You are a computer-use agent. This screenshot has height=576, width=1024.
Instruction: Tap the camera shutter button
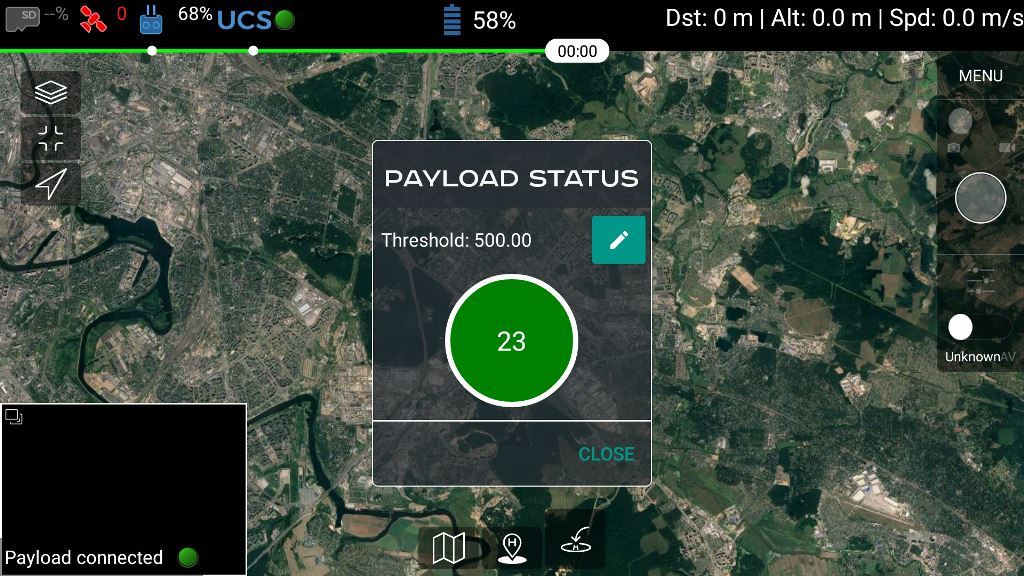[980, 197]
